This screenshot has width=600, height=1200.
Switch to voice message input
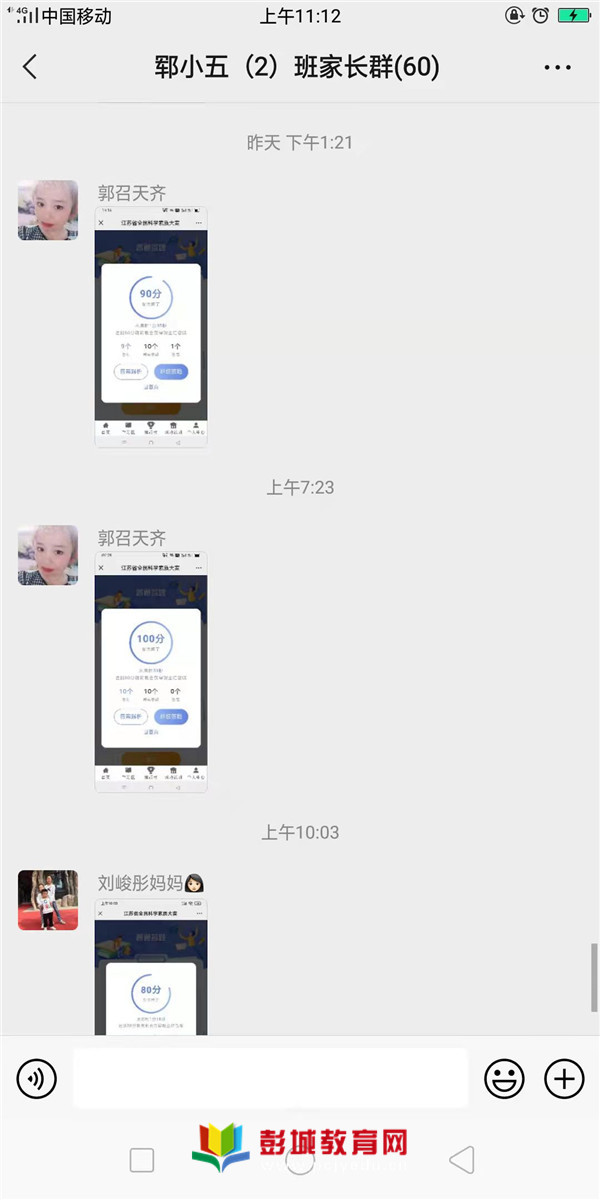[37, 1079]
